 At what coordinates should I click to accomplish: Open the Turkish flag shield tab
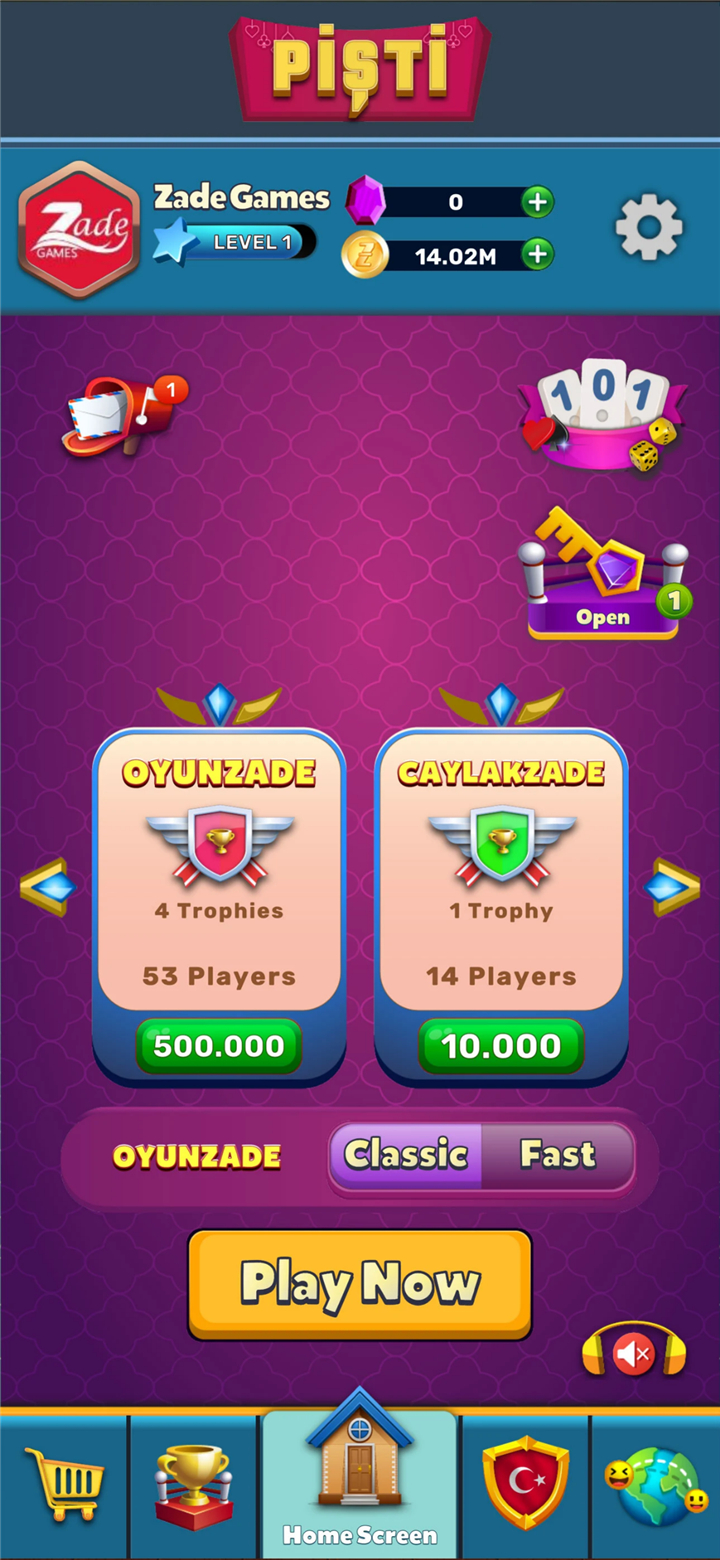coord(526,1486)
